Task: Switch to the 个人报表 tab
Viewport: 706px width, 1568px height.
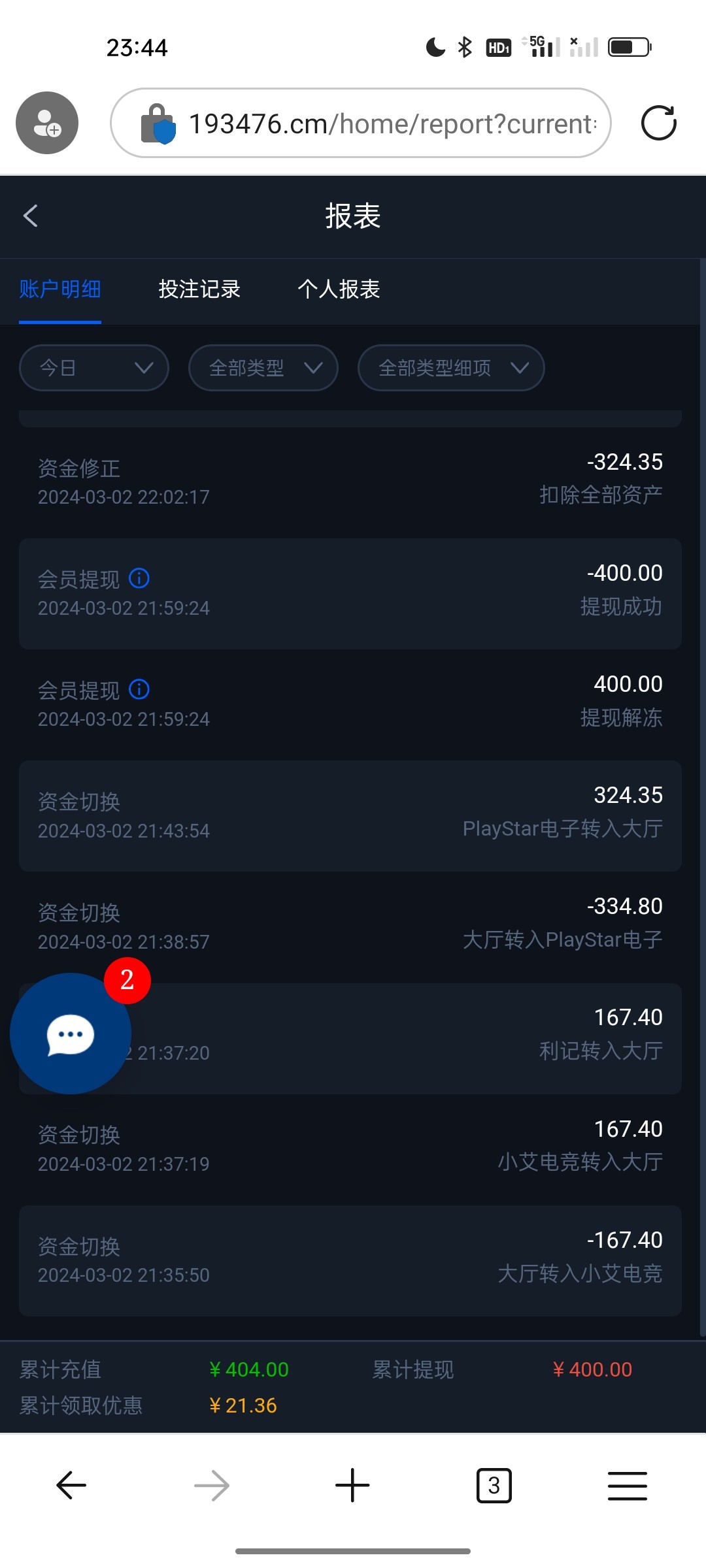Action: [x=339, y=289]
